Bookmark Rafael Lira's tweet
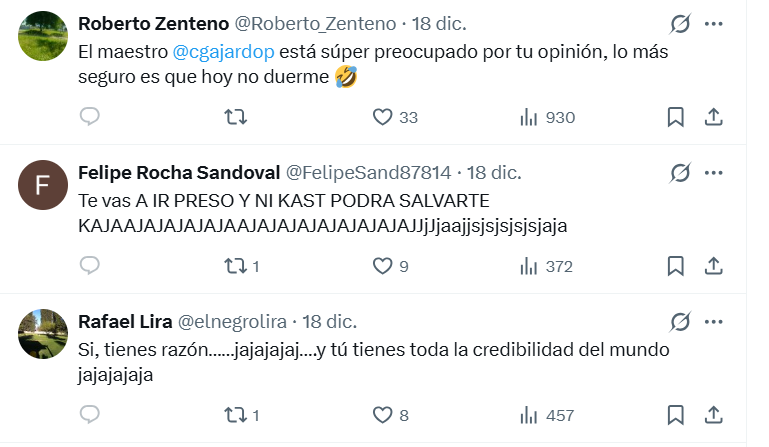Screen dimensions: 769x447 point(676,415)
